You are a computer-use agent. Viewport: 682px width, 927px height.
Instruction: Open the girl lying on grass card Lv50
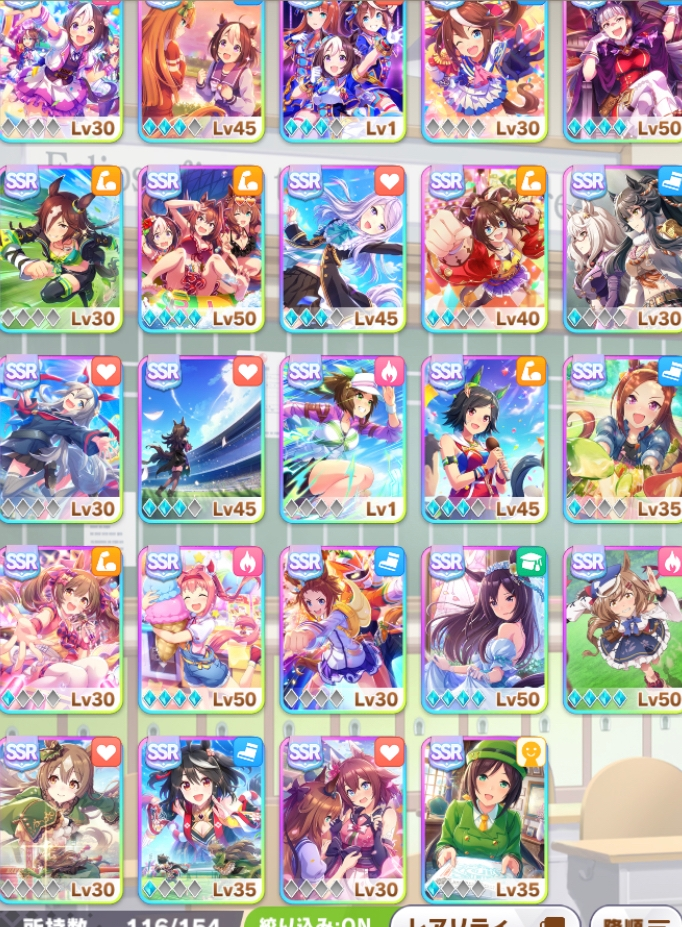pos(624,629)
